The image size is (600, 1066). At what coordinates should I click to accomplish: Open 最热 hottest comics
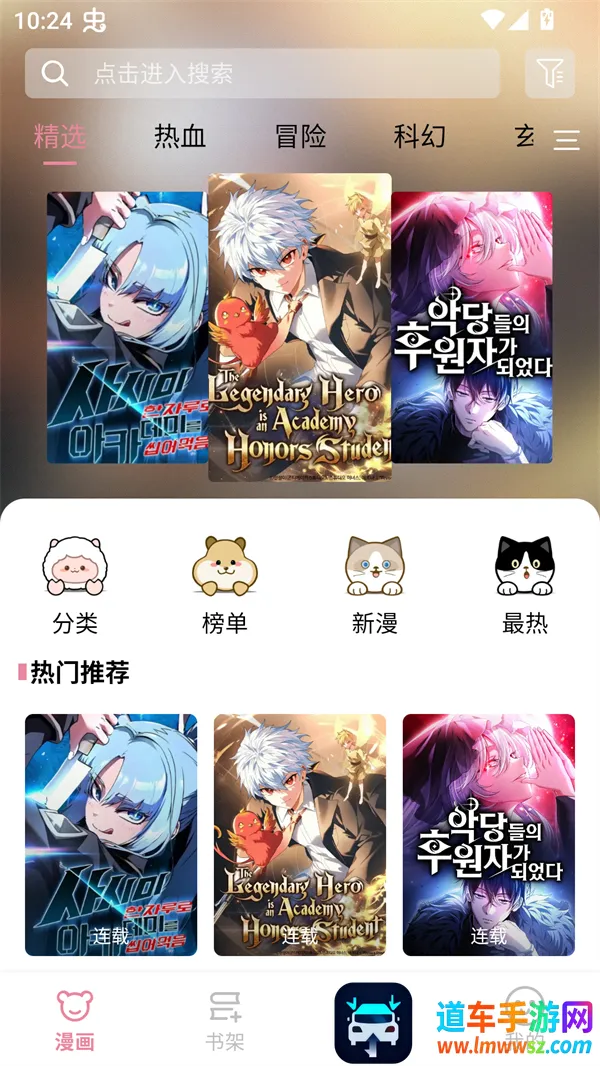click(x=525, y=585)
